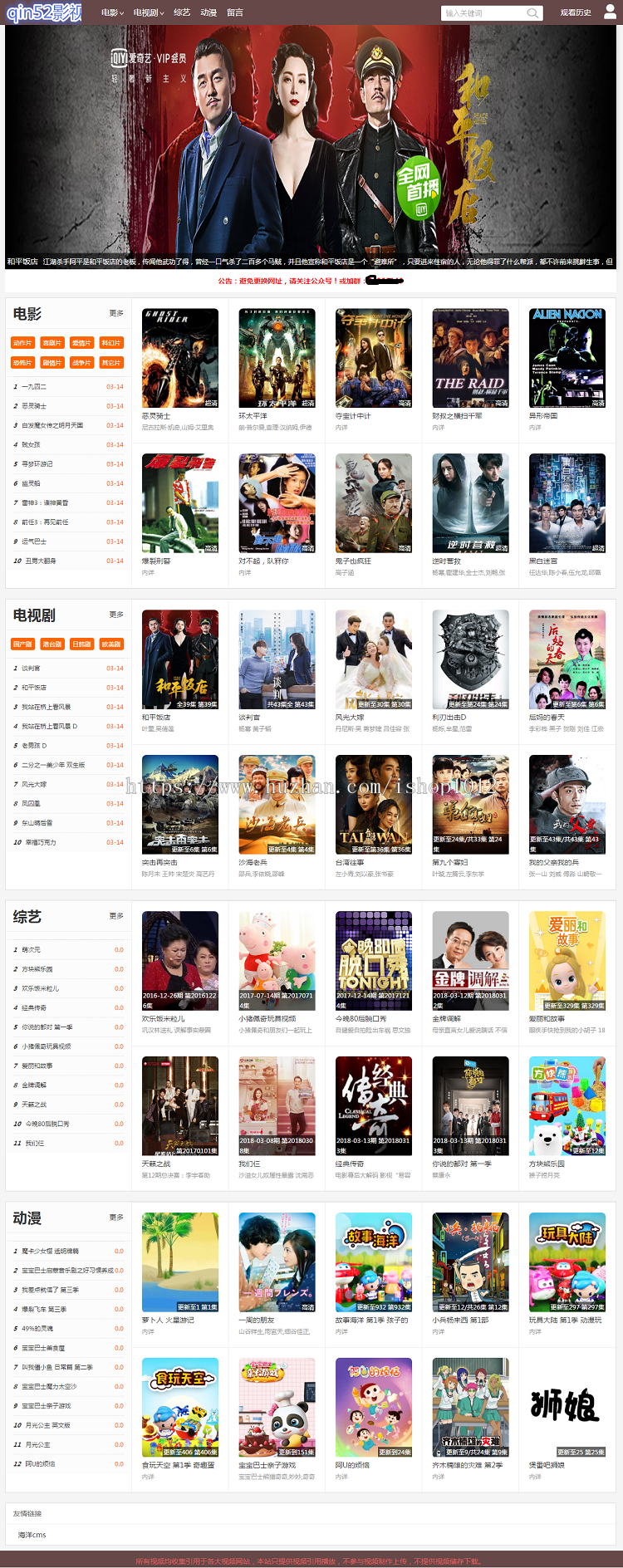Select the 动作片 movie genre chip
Viewport: 623px width, 1568px height.
pyautogui.click(x=22, y=343)
